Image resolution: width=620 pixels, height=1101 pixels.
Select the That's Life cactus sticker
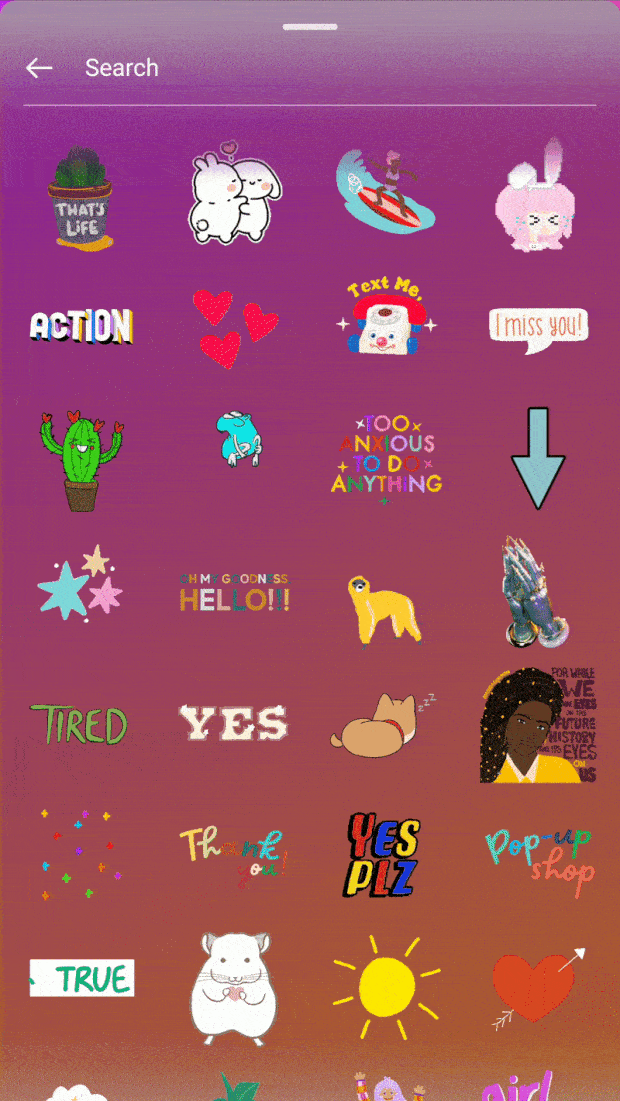pyautogui.click(x=80, y=197)
